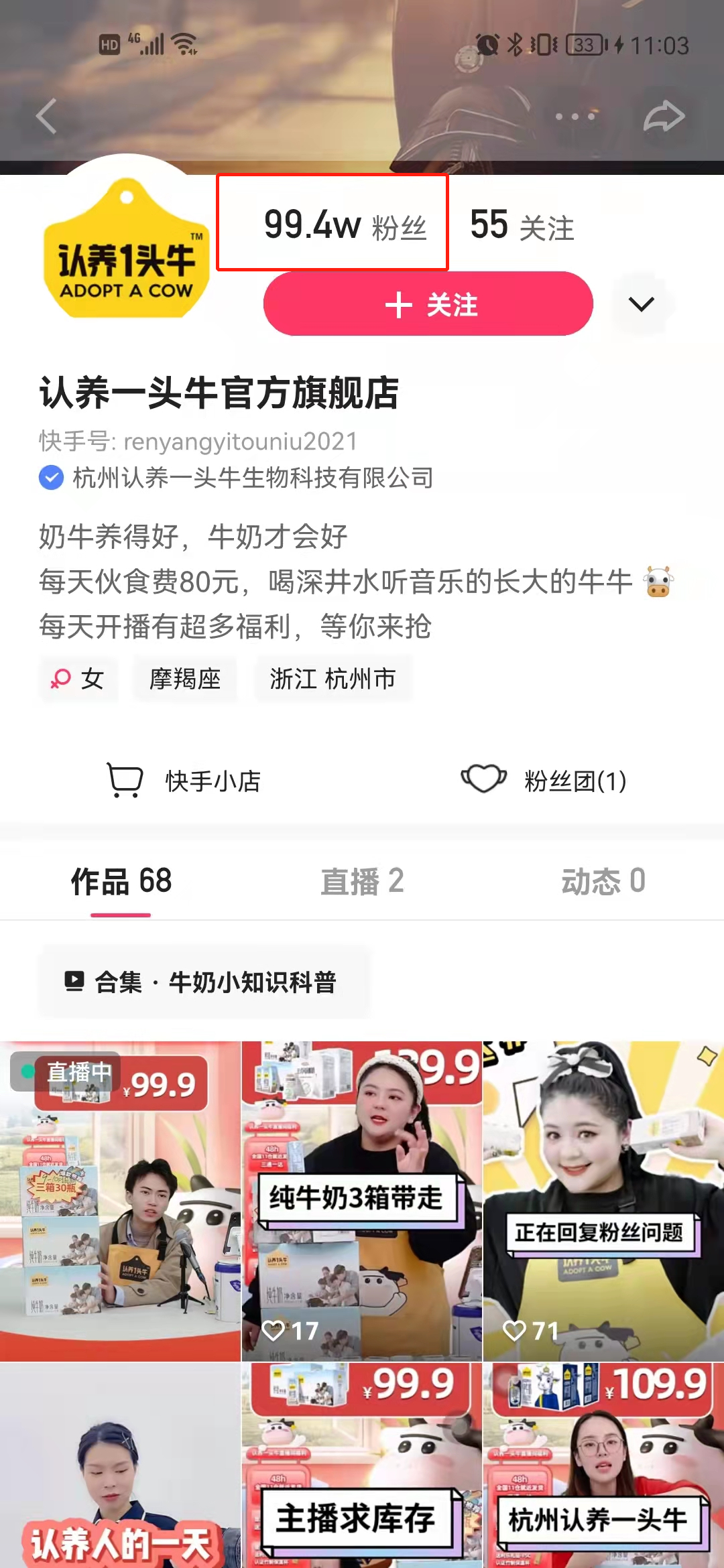Enter the live stream marked 直播中

(x=120, y=1201)
